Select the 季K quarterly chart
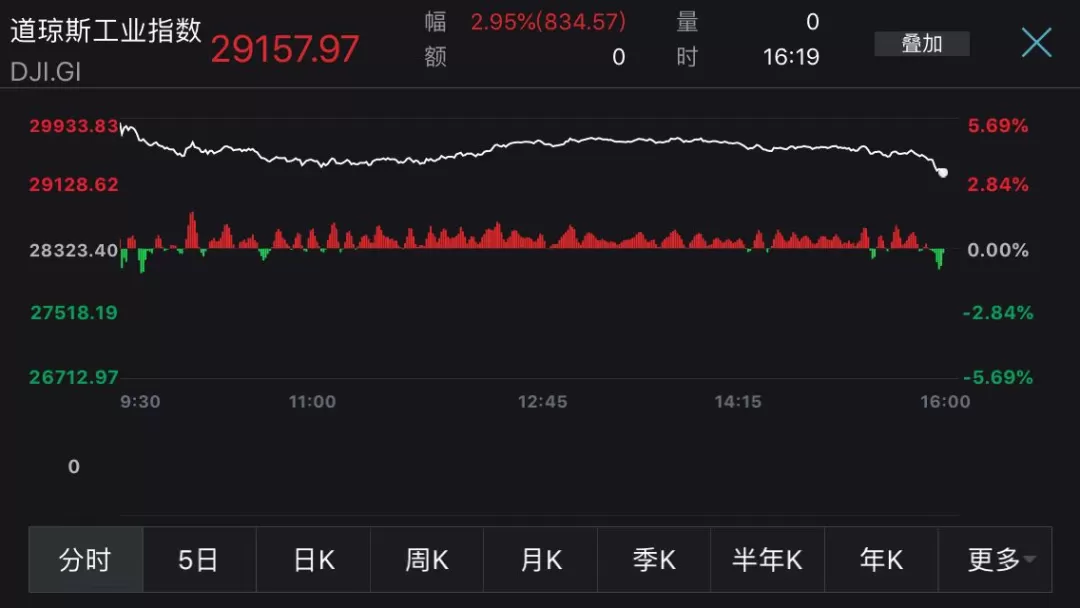This screenshot has width=1080, height=608. pos(654,559)
